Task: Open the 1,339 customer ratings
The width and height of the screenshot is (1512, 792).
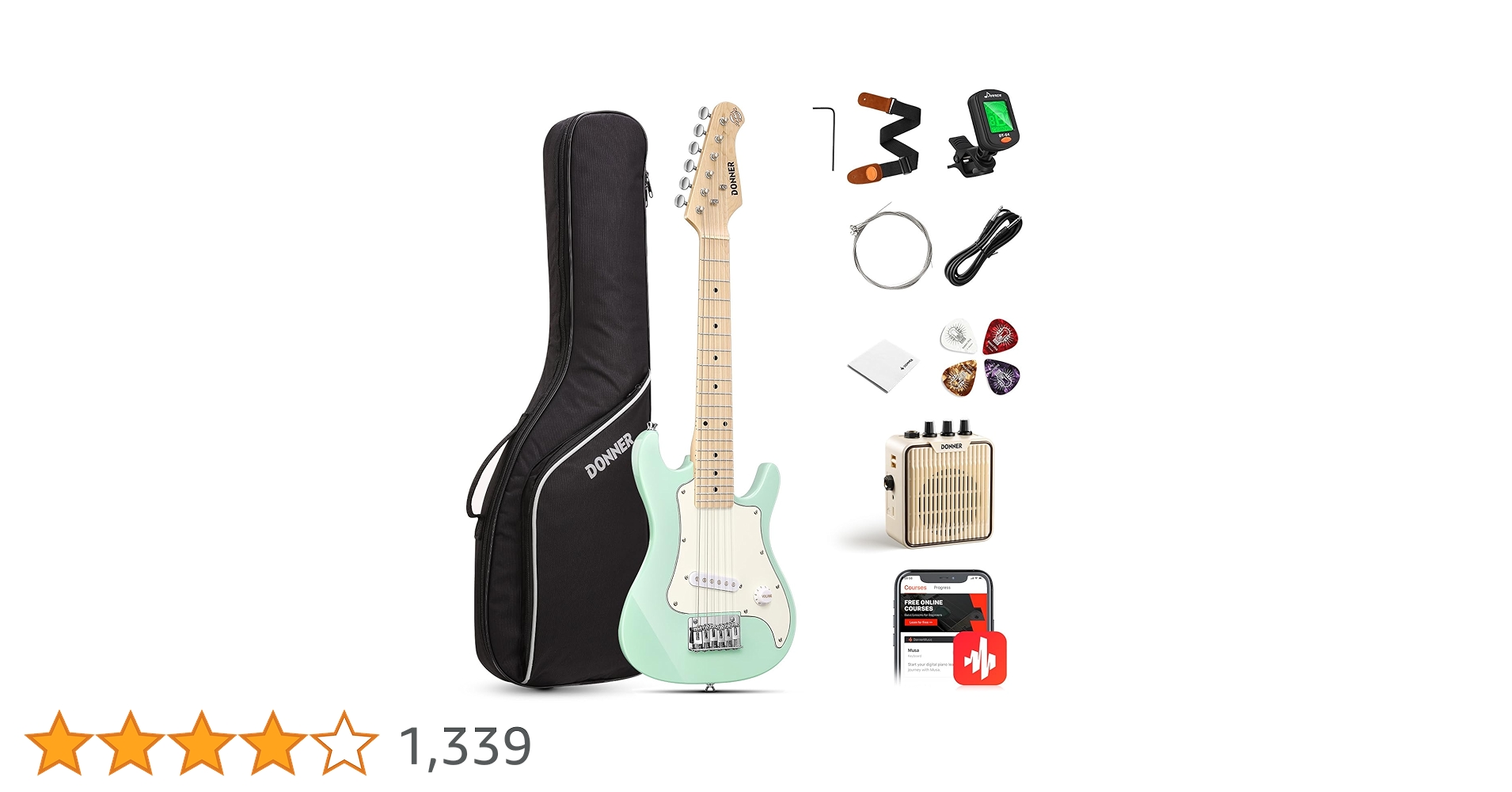Action: (x=465, y=746)
